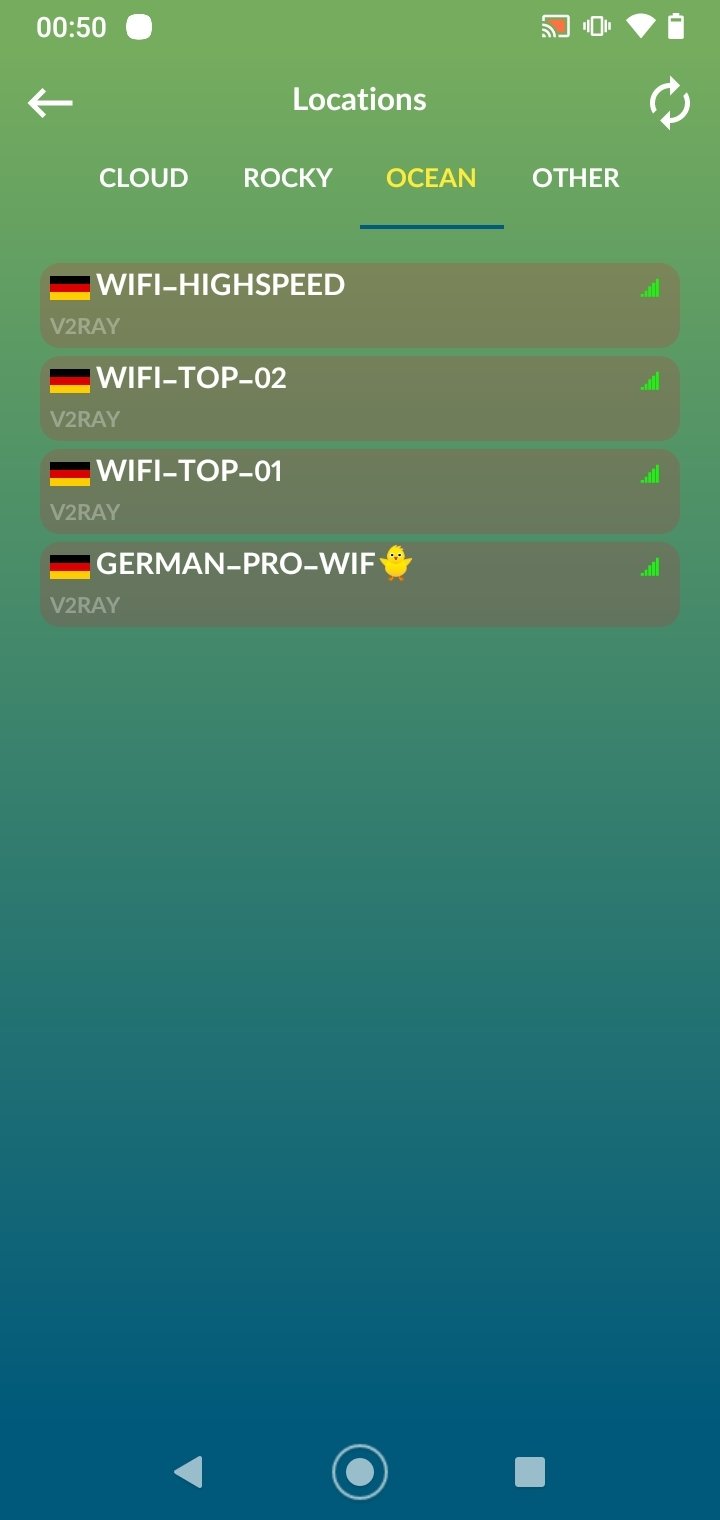The height and width of the screenshot is (1520, 720).
Task: Tap the system home button
Action: coord(360,1472)
